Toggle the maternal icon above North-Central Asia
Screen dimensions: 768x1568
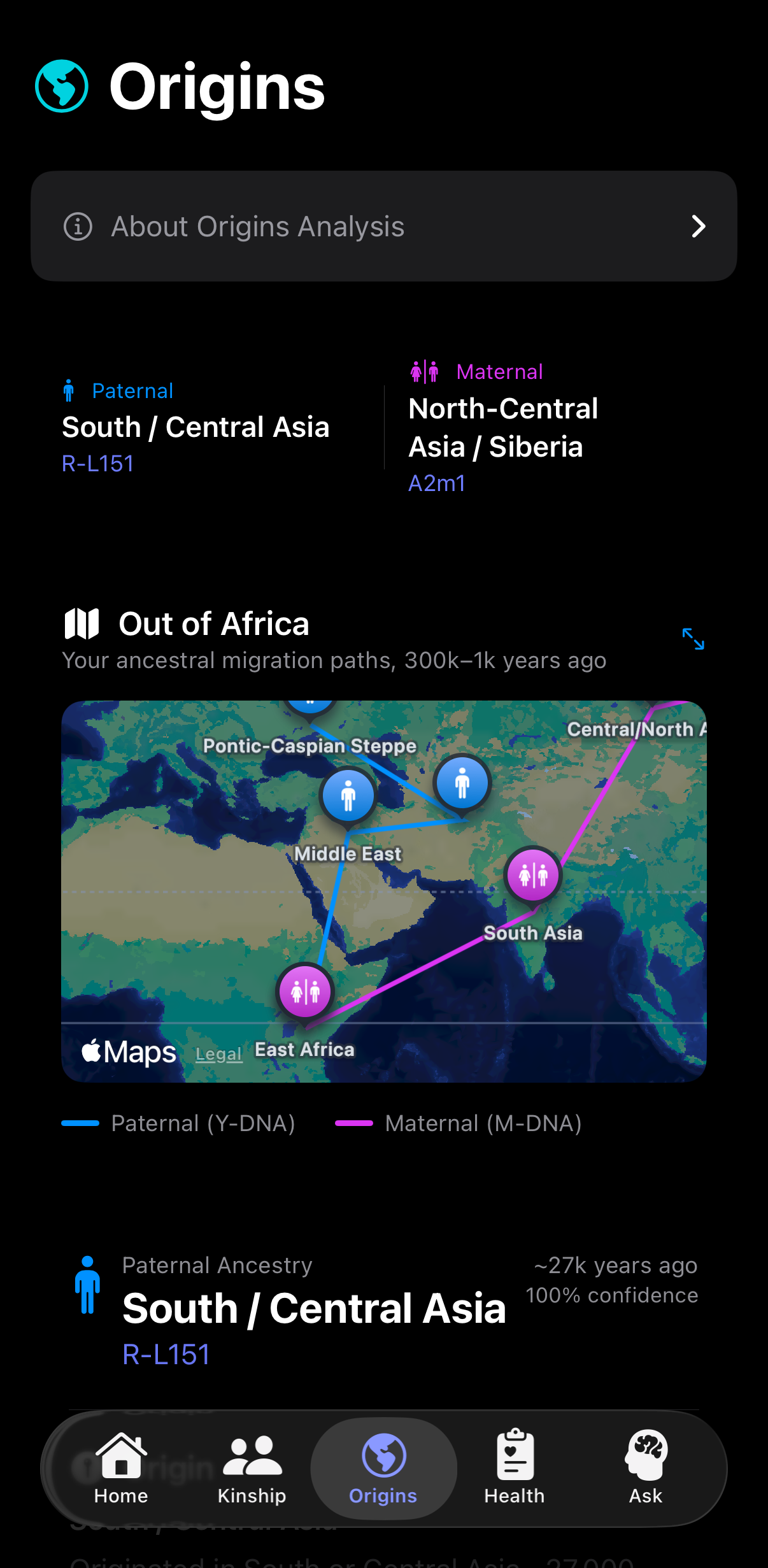click(x=424, y=371)
